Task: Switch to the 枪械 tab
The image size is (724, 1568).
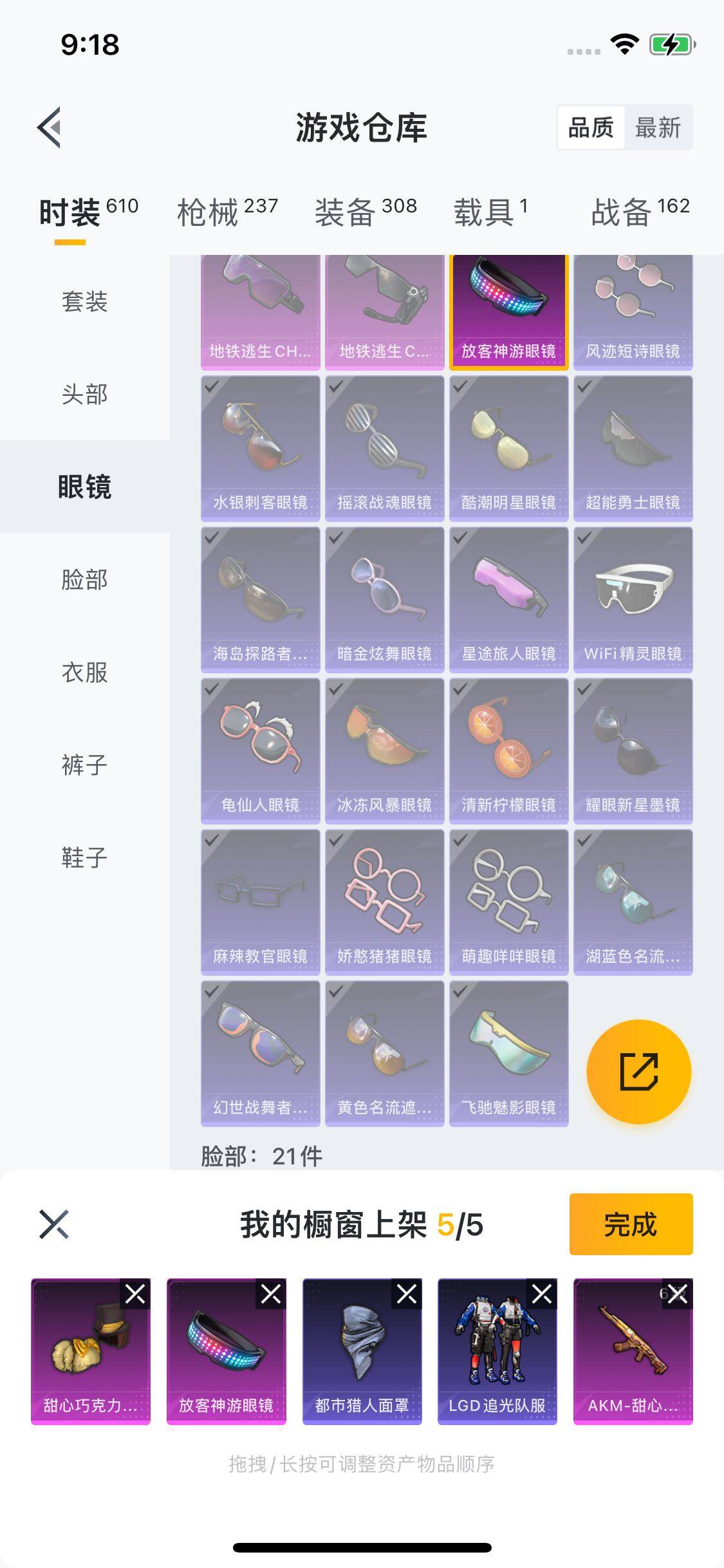Action: 227,212
